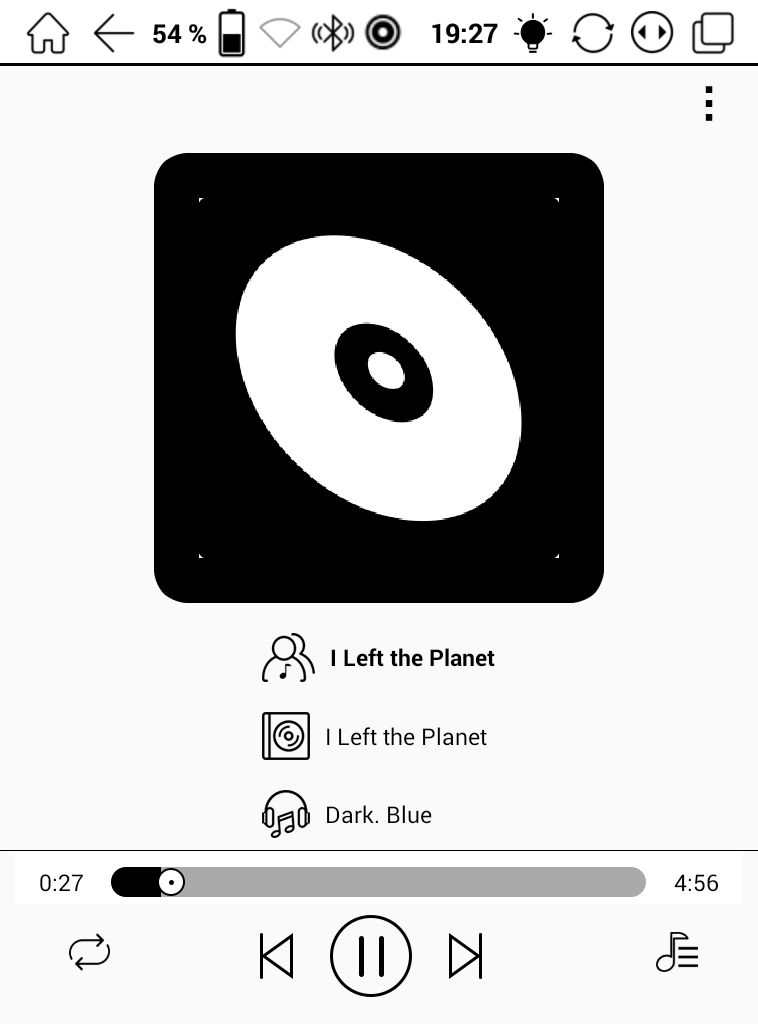758x1024 pixels.
Task: Go to the previous track
Action: (x=276, y=956)
